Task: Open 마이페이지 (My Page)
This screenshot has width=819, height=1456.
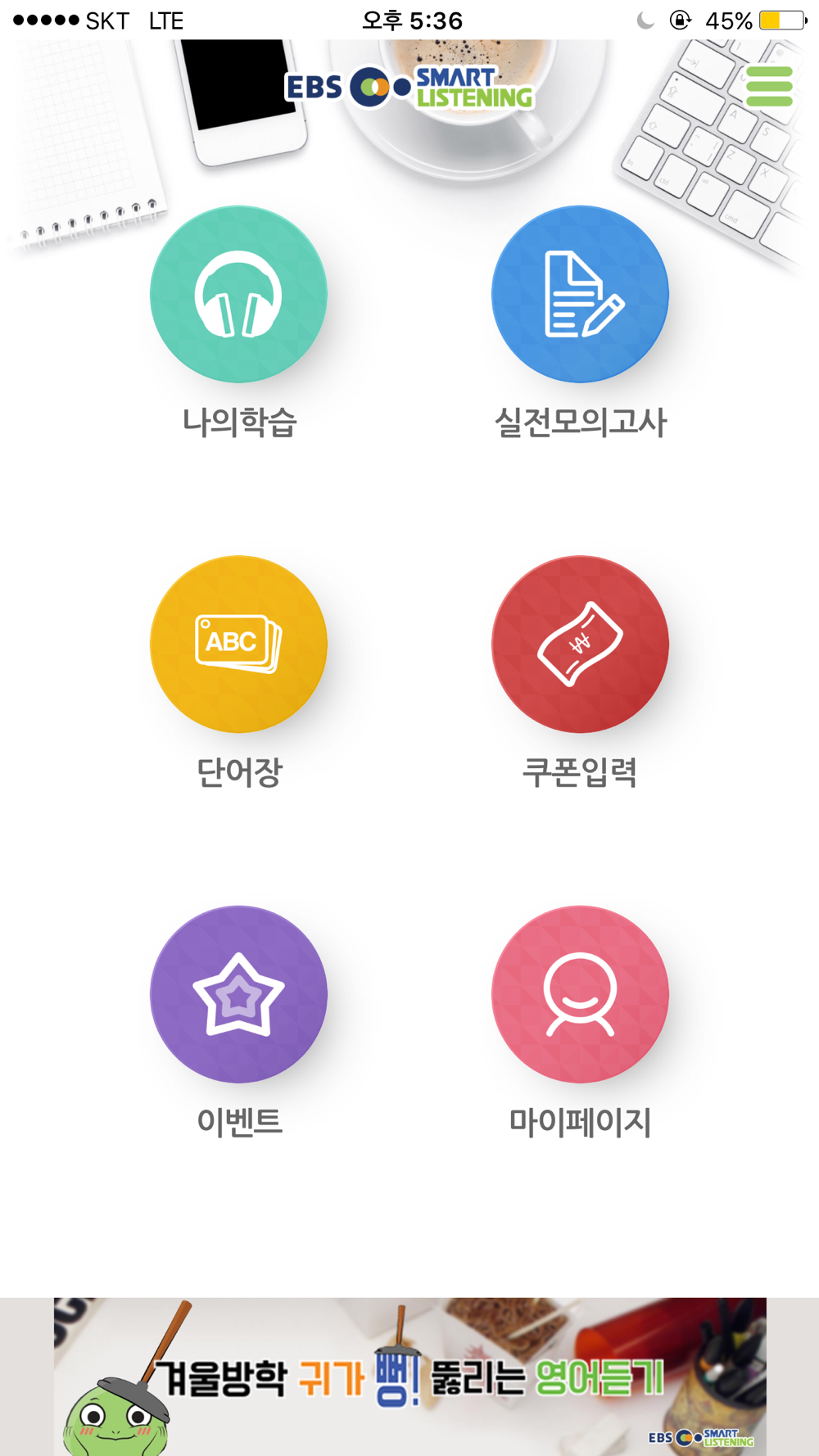Action: pos(580,994)
